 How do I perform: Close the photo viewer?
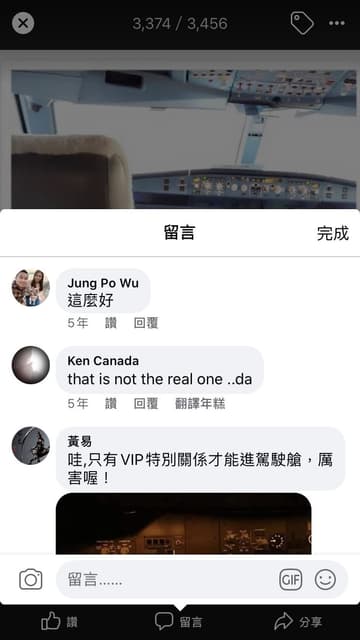coord(23,23)
